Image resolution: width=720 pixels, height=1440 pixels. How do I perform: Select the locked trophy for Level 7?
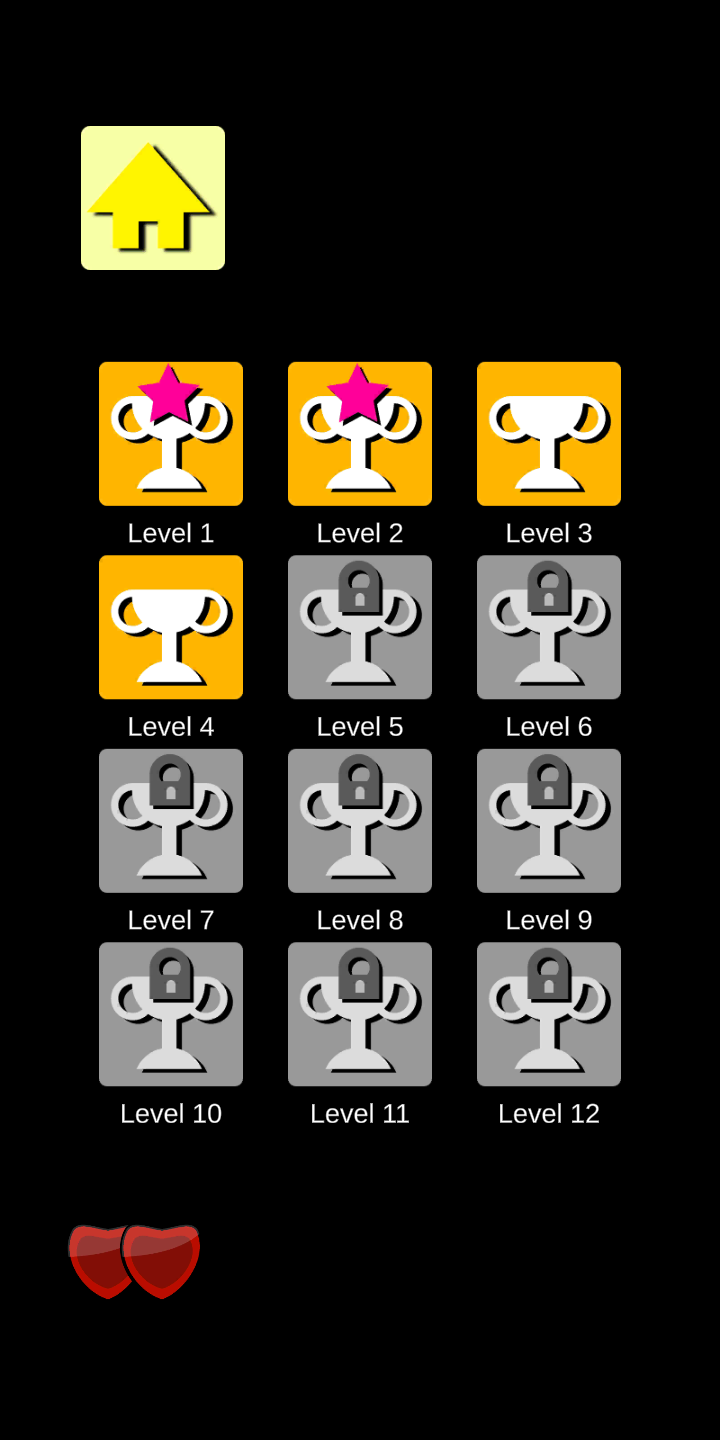click(170, 820)
